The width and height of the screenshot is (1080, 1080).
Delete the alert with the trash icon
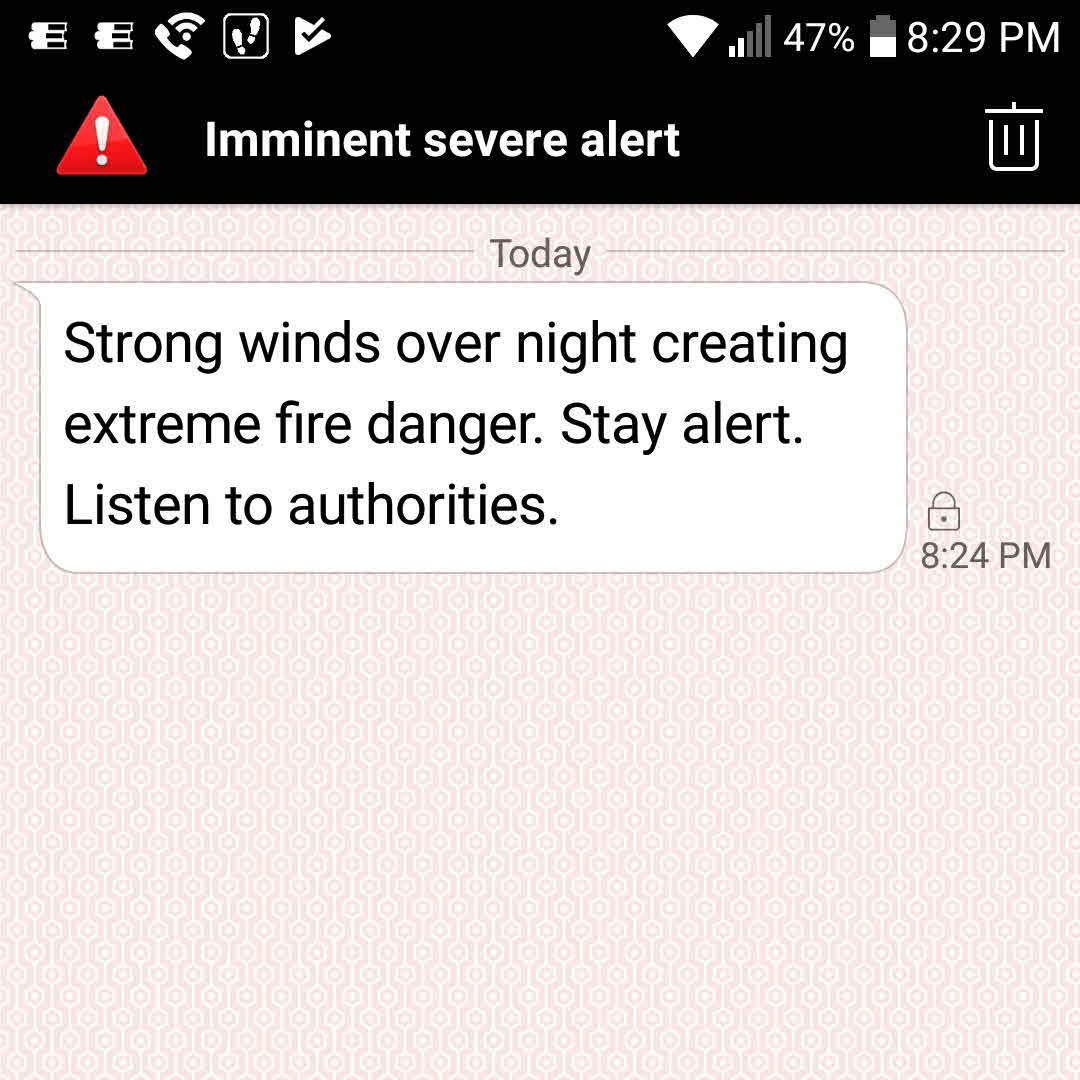click(1014, 139)
